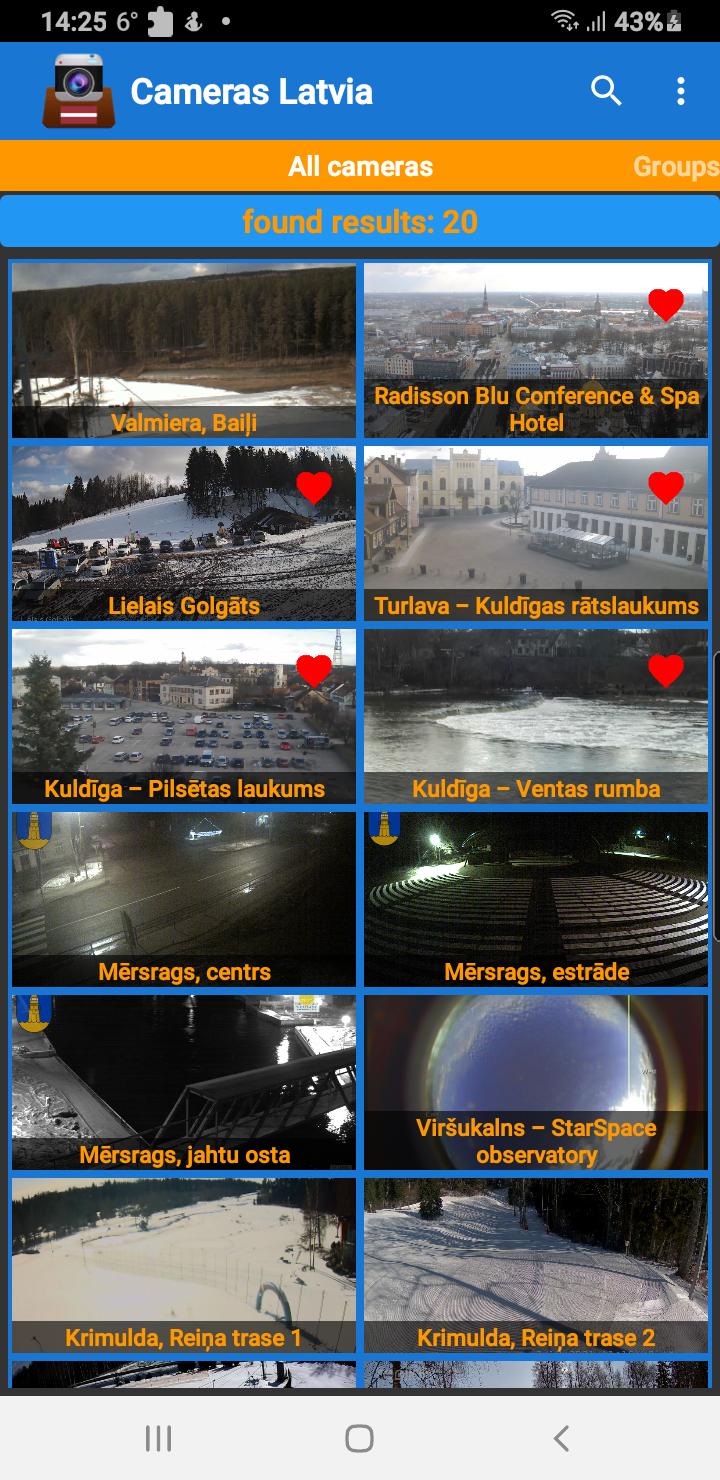Viewport: 720px width, 1480px height.
Task: Tap the heart on Kuldīga – Ventas rumba
Action: 665,673
